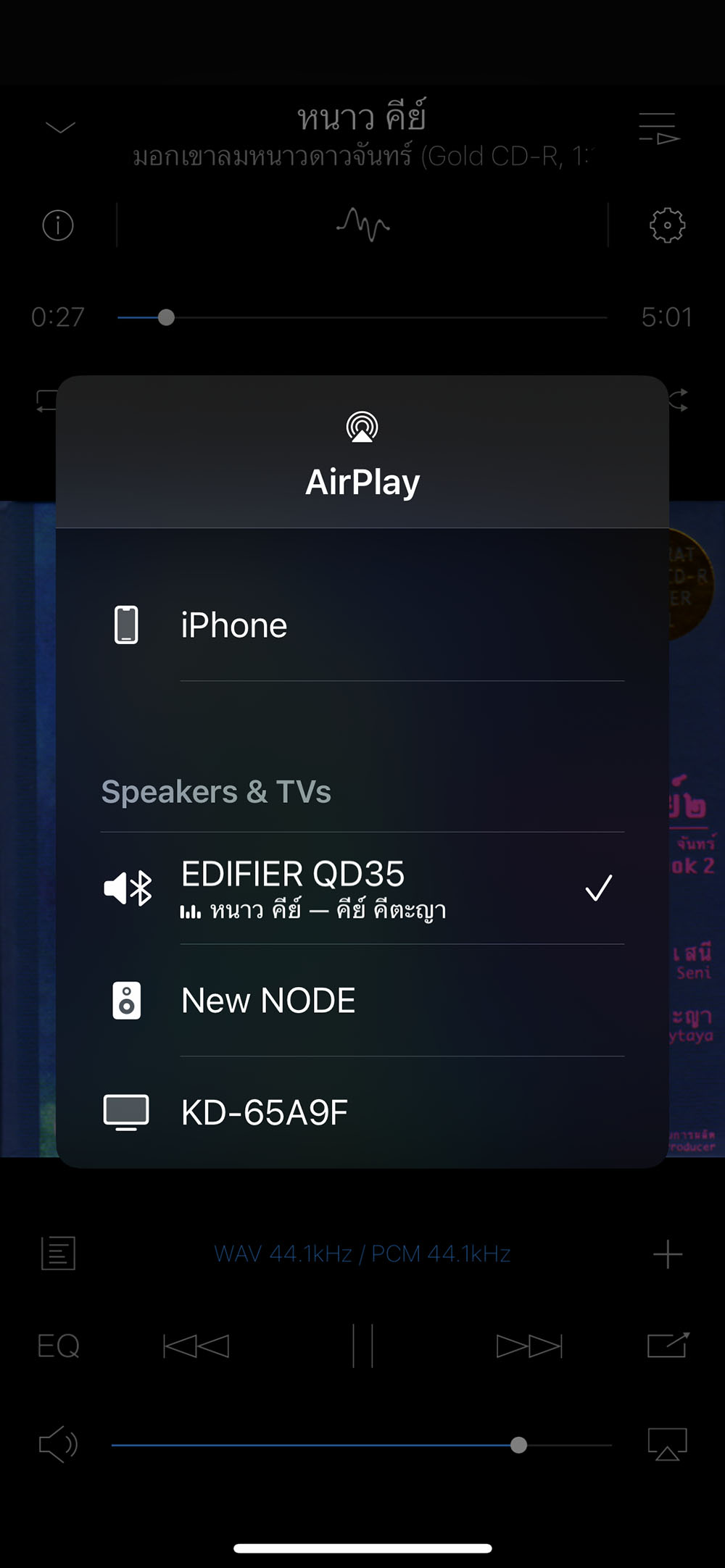Screen dimensions: 725x1568
Task: Skip to the previous track
Action: [196, 1346]
